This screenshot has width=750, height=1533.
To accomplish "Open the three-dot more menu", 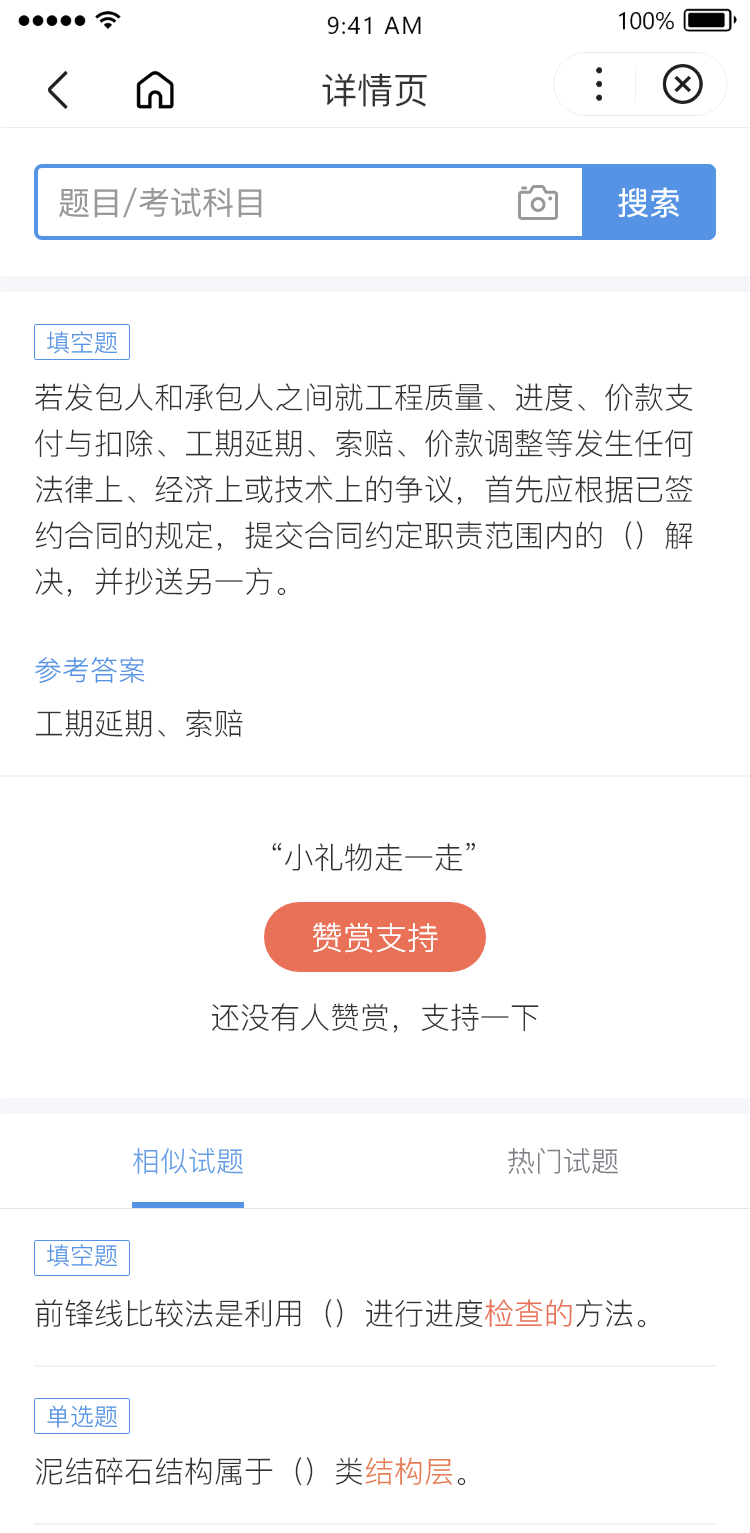I will click(598, 85).
